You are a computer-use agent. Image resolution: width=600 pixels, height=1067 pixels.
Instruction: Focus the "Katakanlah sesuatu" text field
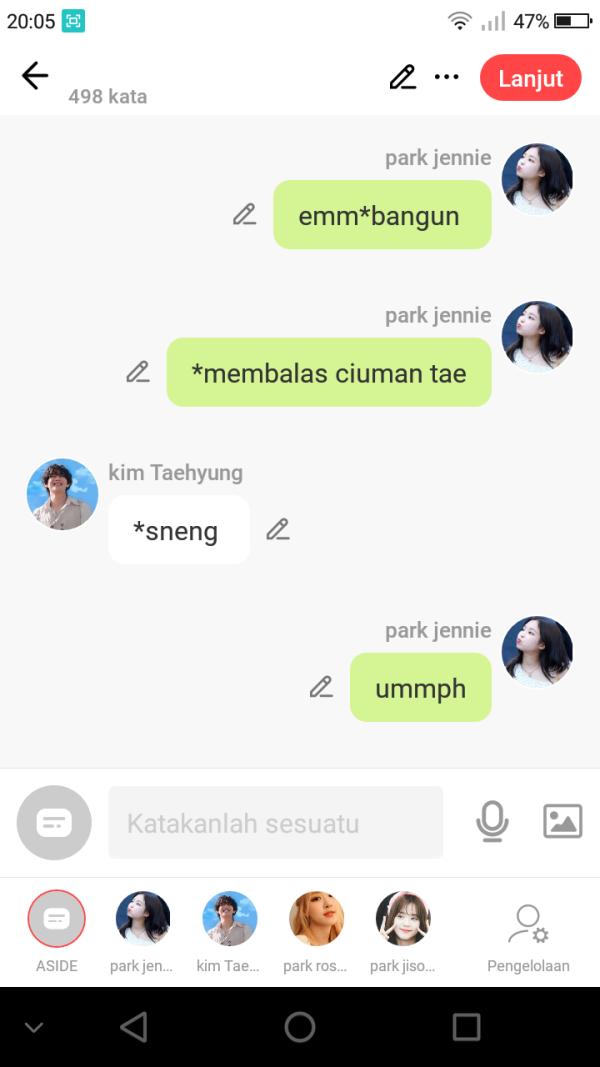pyautogui.click(x=275, y=823)
